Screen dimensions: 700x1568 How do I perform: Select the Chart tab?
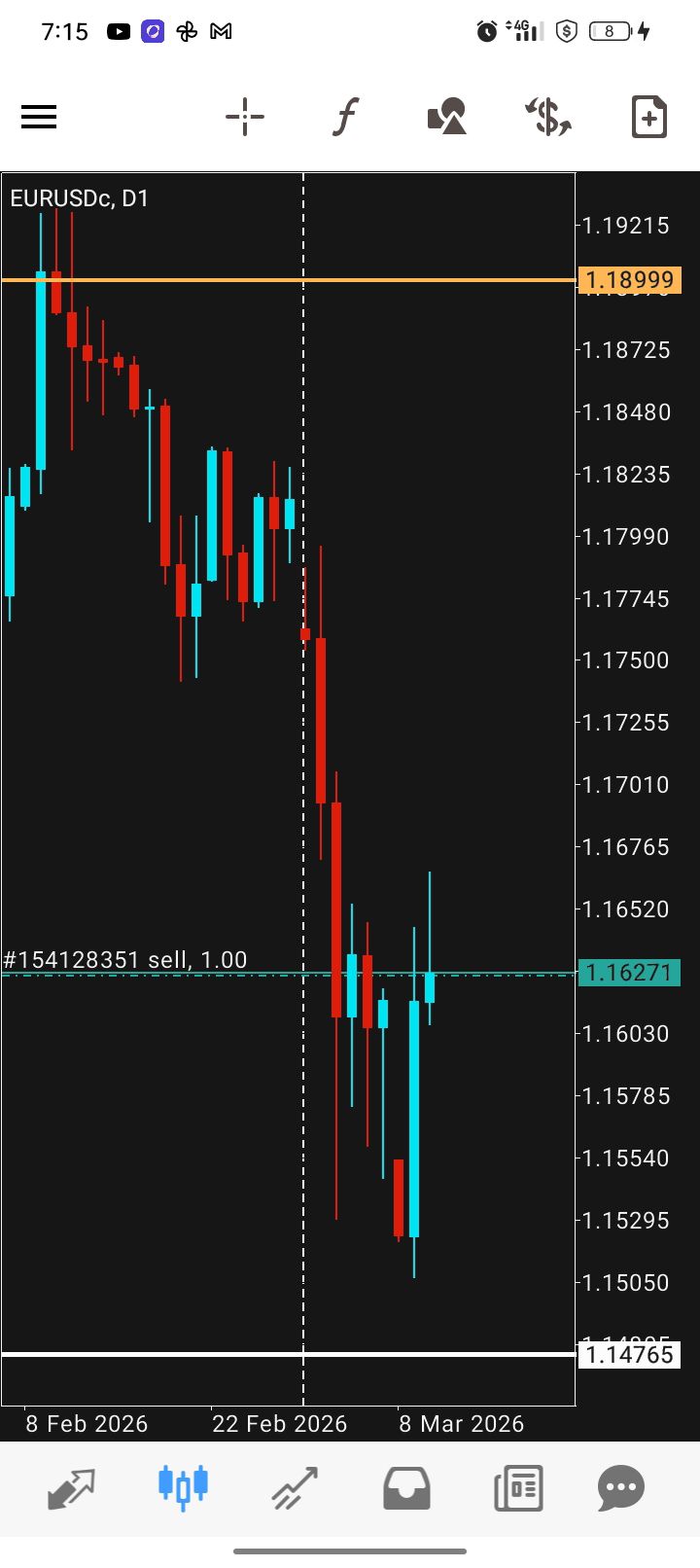click(x=183, y=1488)
